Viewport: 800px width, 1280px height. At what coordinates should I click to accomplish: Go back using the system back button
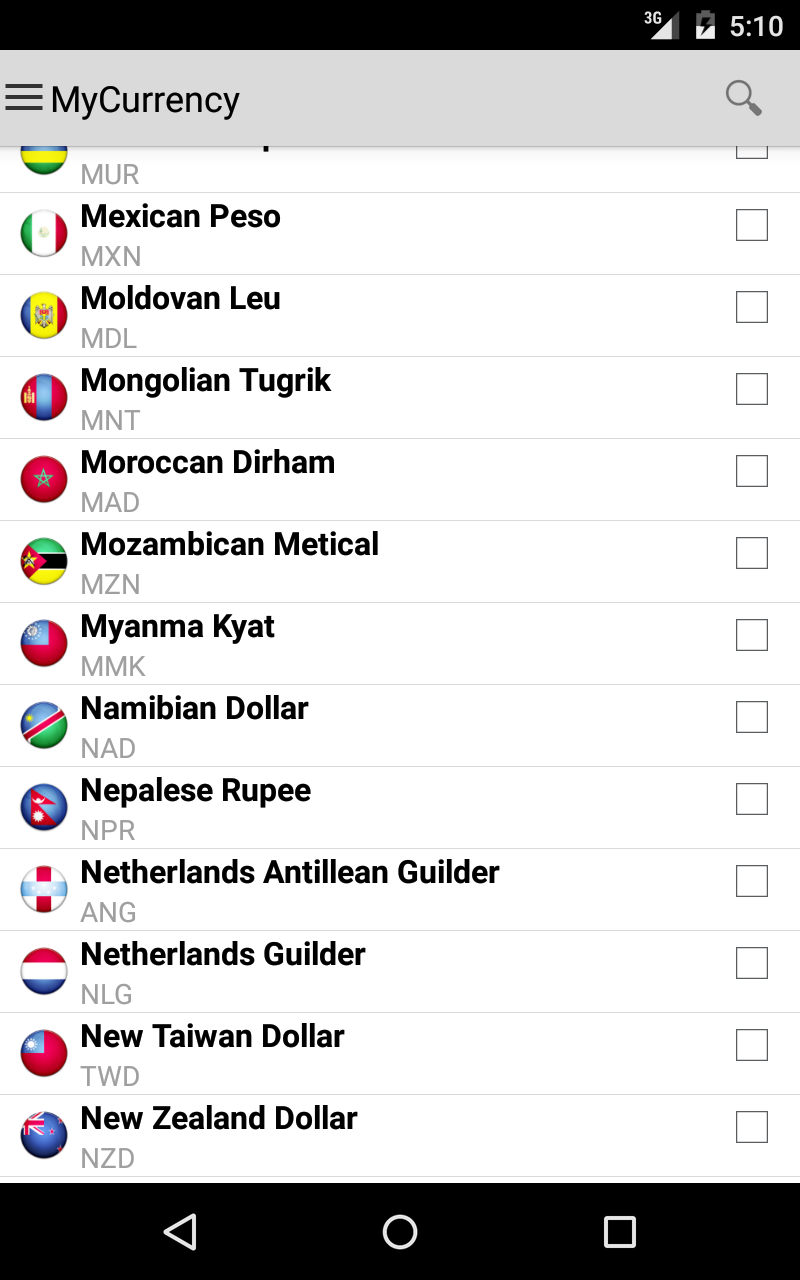tap(180, 1232)
